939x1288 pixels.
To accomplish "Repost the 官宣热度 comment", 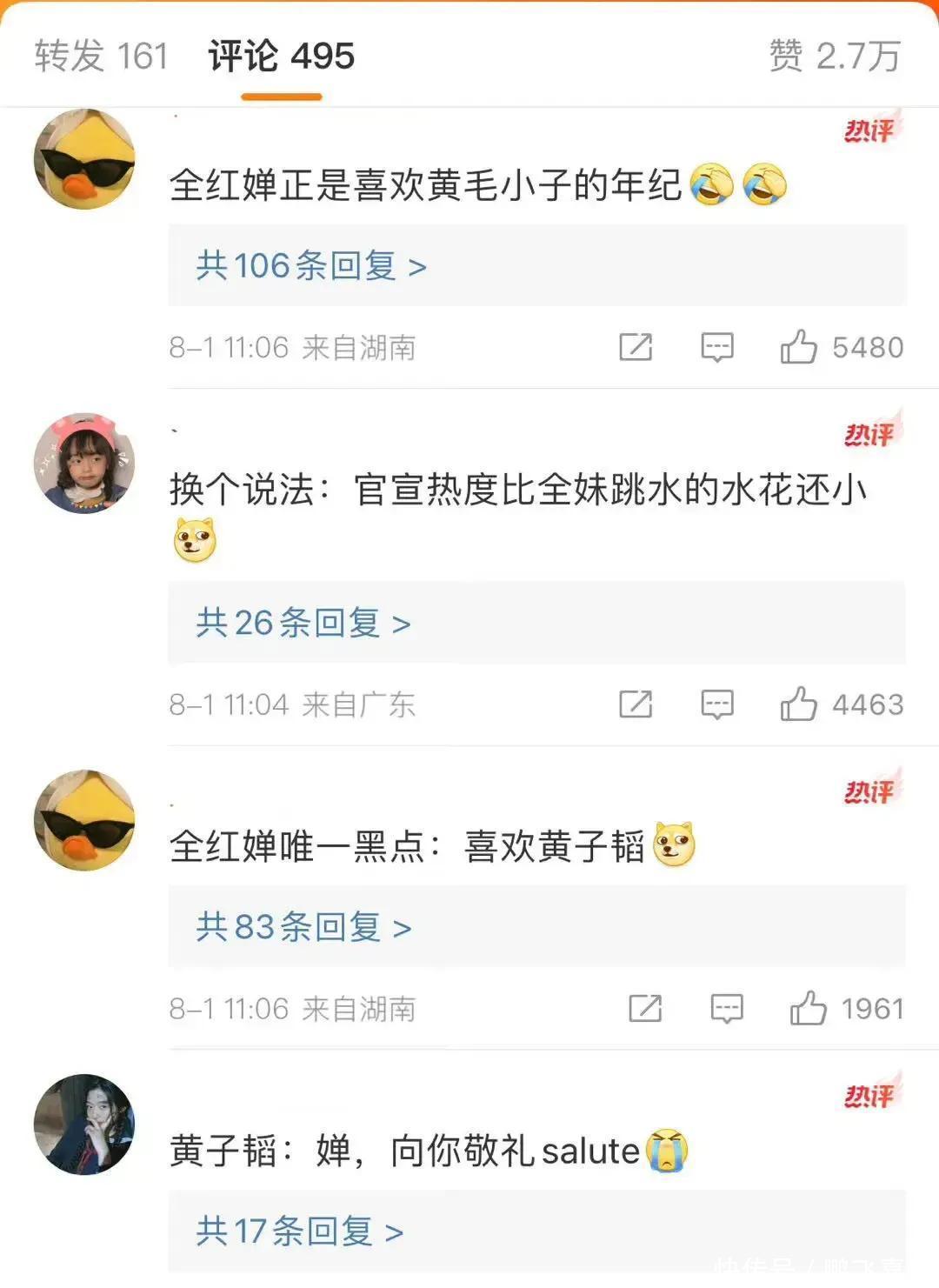I will coord(636,704).
